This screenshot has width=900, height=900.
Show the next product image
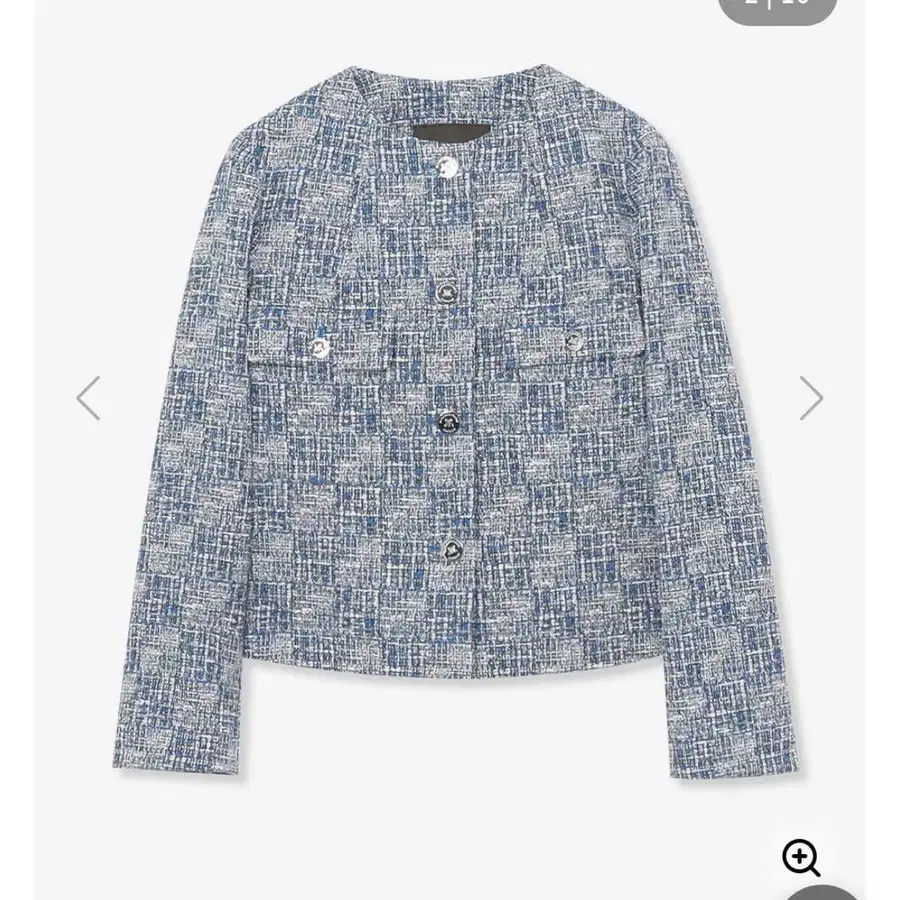point(810,398)
